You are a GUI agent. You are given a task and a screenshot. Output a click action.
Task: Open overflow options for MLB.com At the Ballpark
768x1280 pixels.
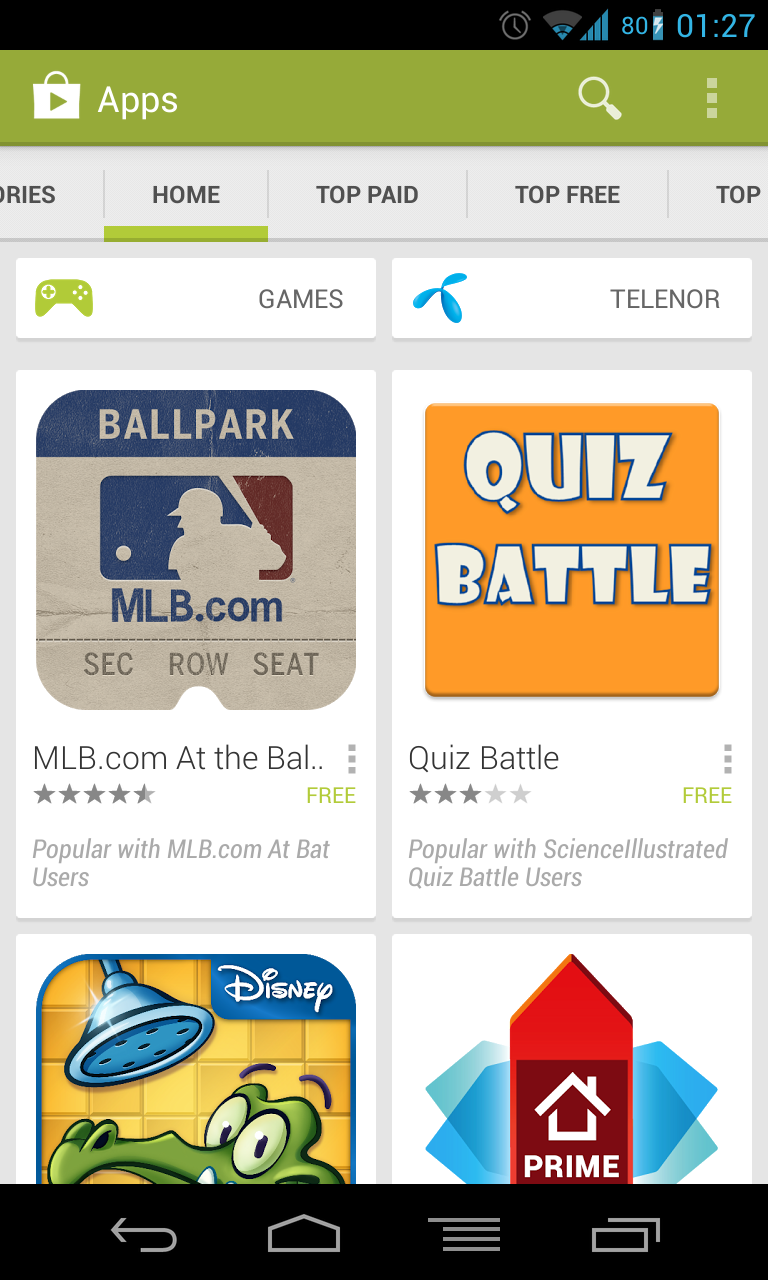pyautogui.click(x=352, y=759)
